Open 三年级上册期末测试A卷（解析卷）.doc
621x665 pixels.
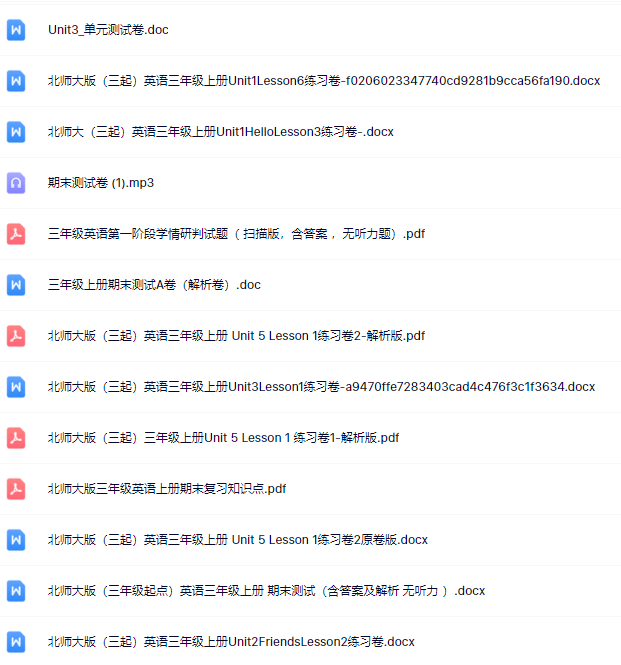pyautogui.click(x=154, y=285)
